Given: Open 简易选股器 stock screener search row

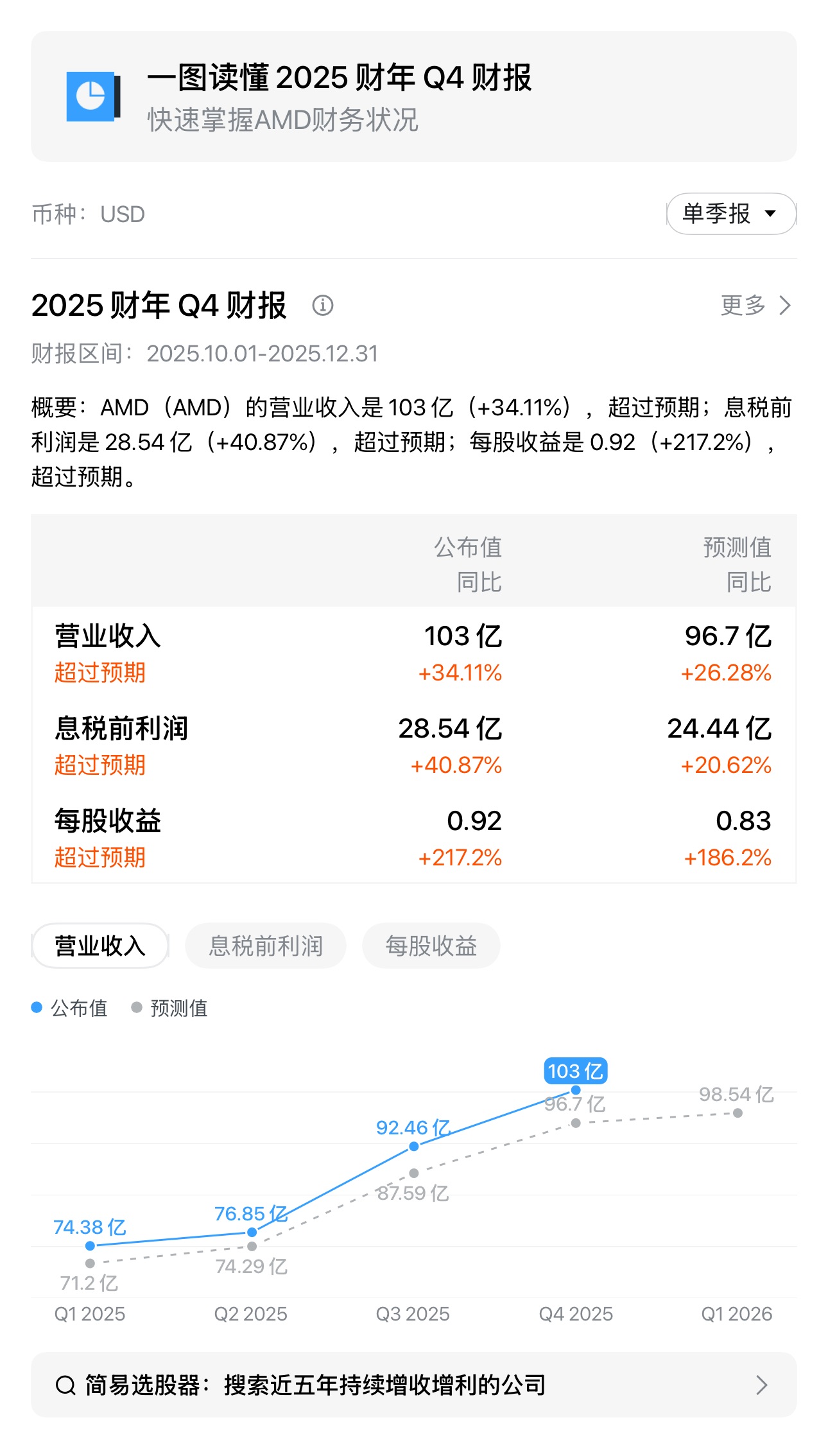Looking at the screenshot, I should point(413,1385).
